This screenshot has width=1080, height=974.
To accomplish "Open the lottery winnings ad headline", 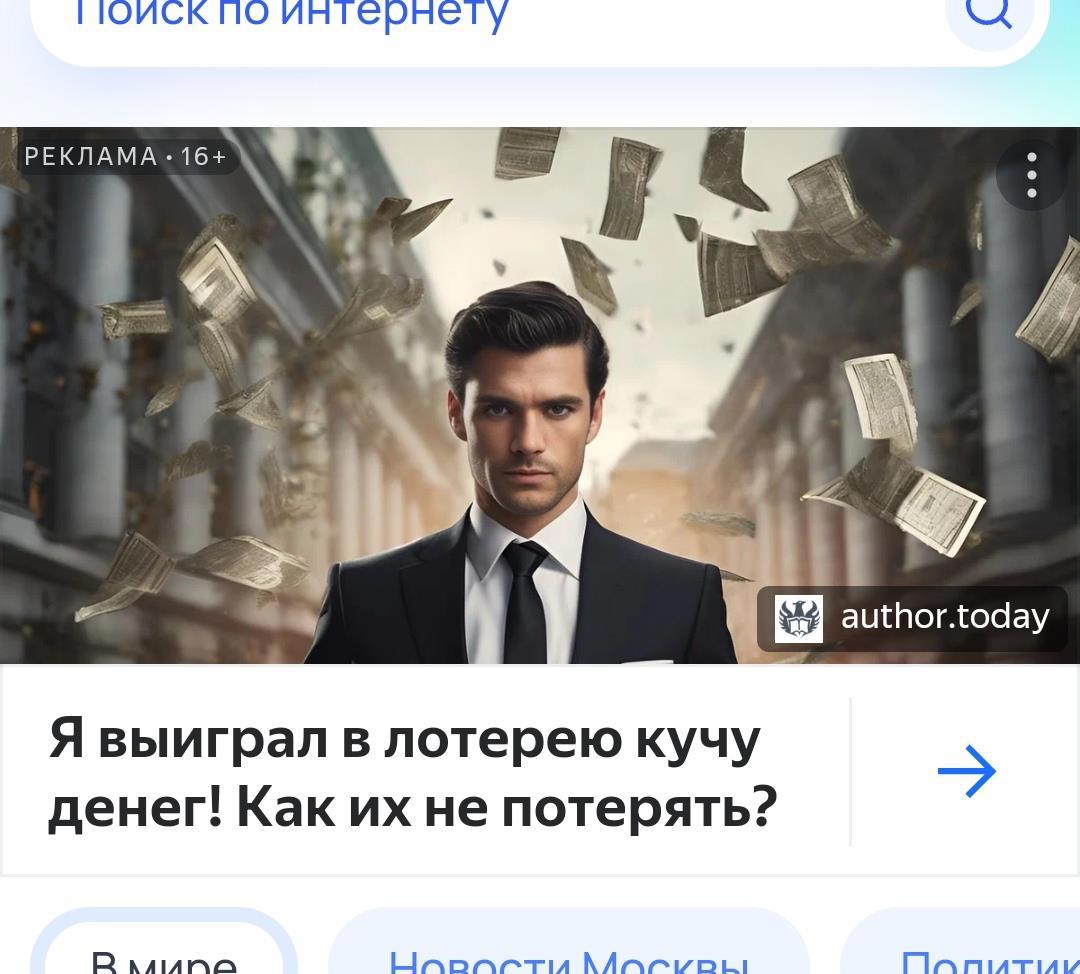I will [x=412, y=772].
